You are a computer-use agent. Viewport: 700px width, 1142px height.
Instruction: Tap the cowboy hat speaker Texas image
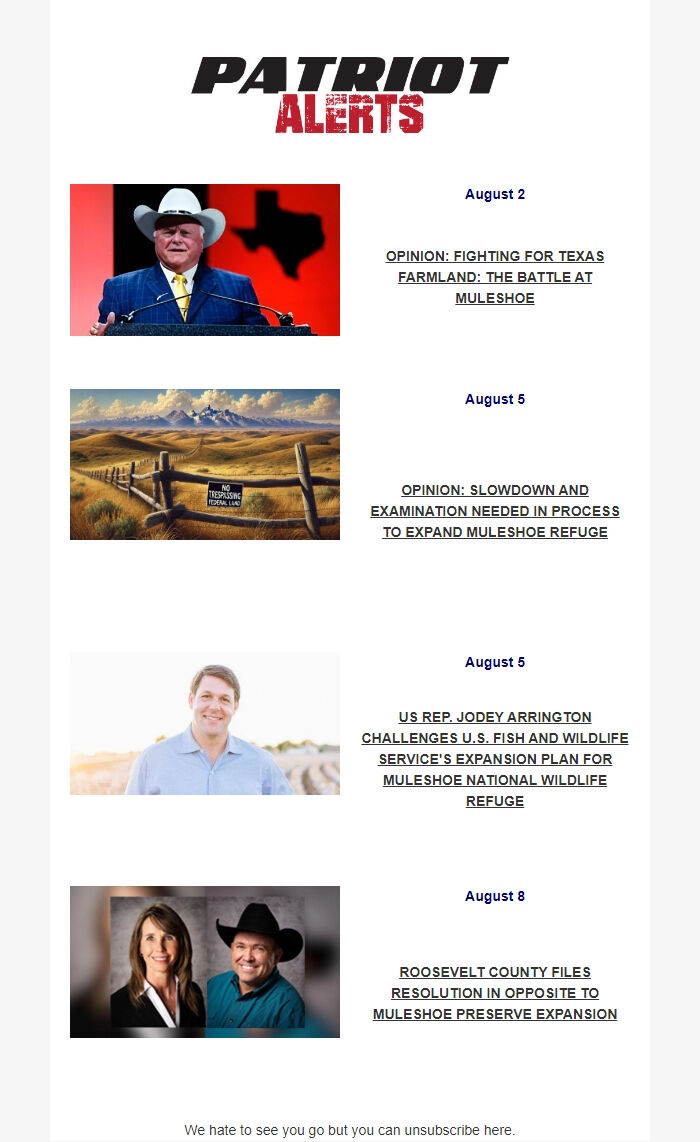(205, 260)
